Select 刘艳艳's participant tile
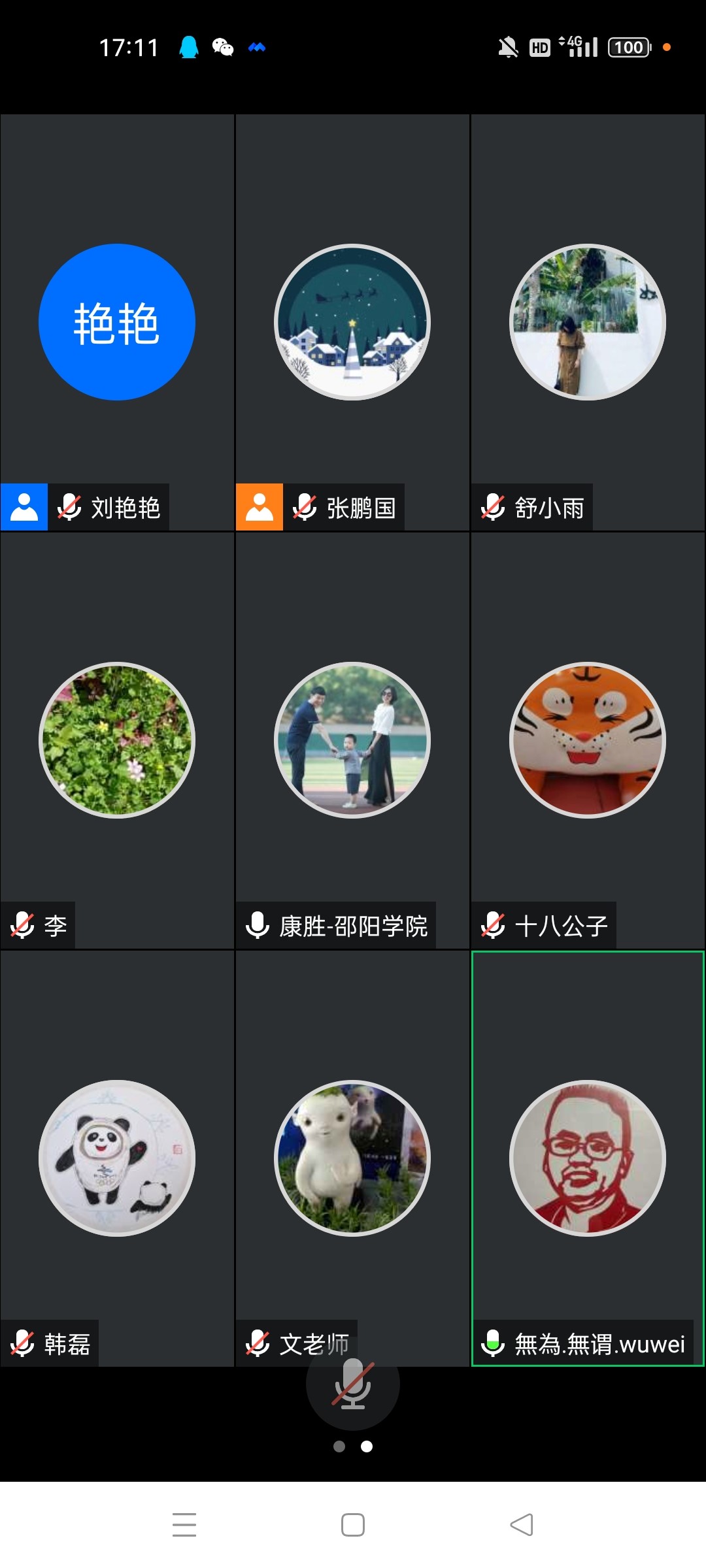 coord(117,322)
